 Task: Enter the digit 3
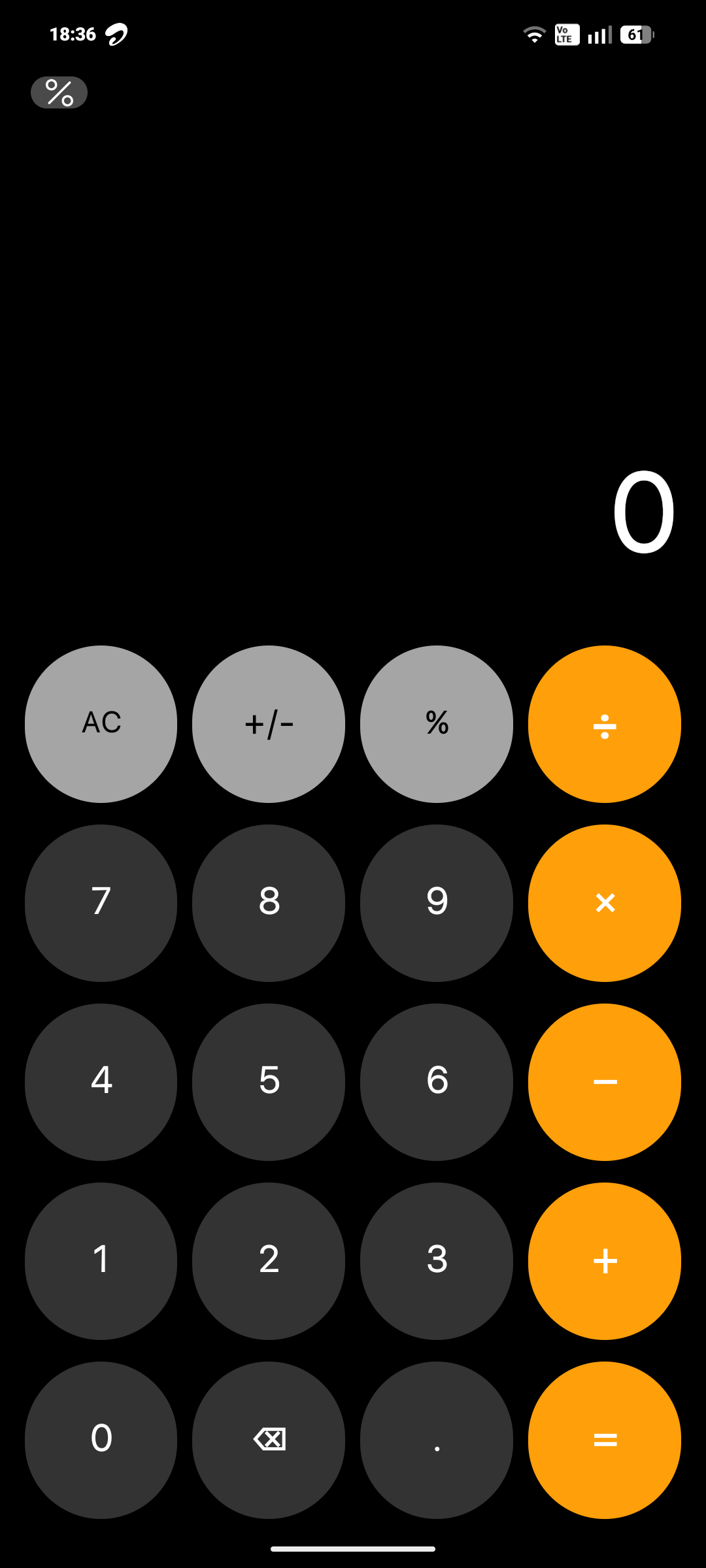tap(437, 1261)
